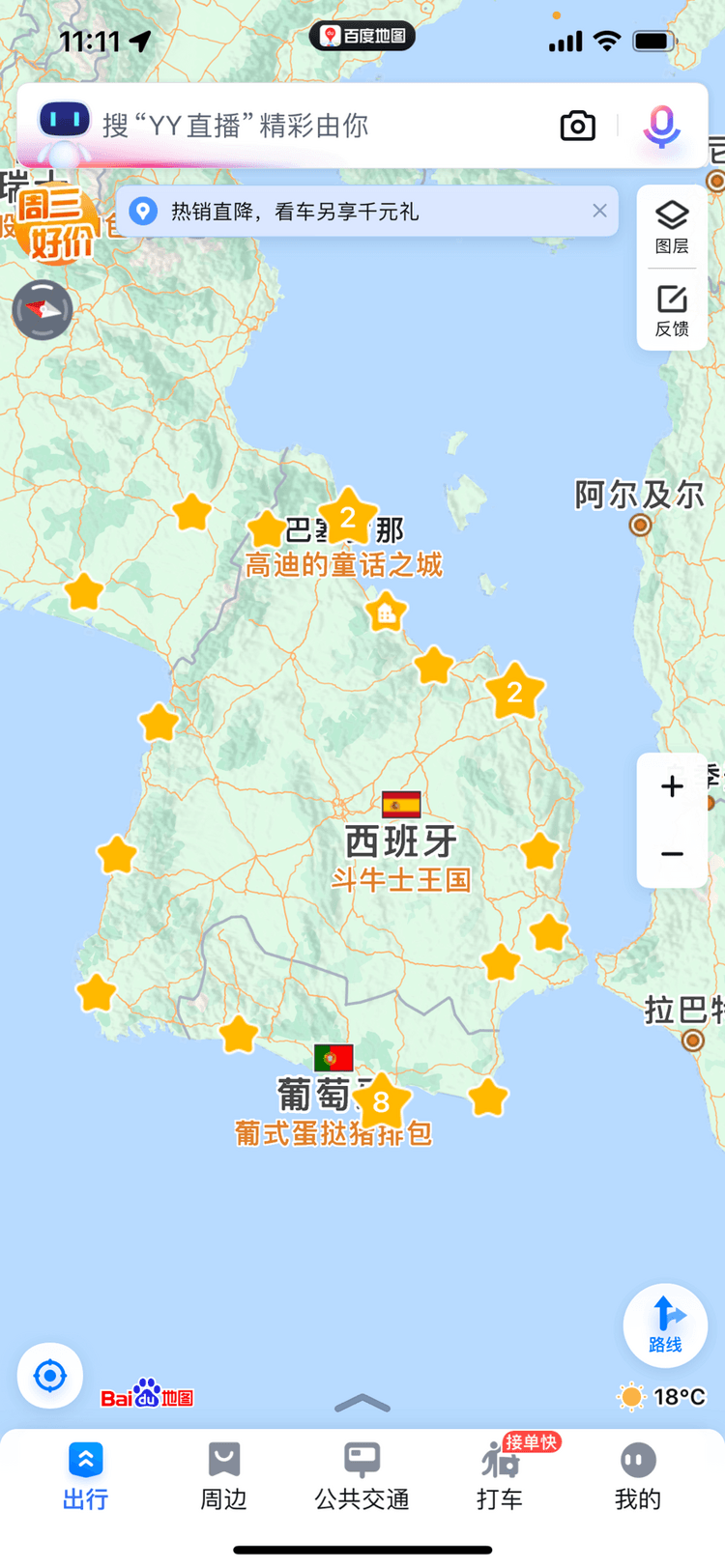Viewport: 725px width, 1568px height.
Task: Zoom in with the plus button
Action: (x=672, y=786)
